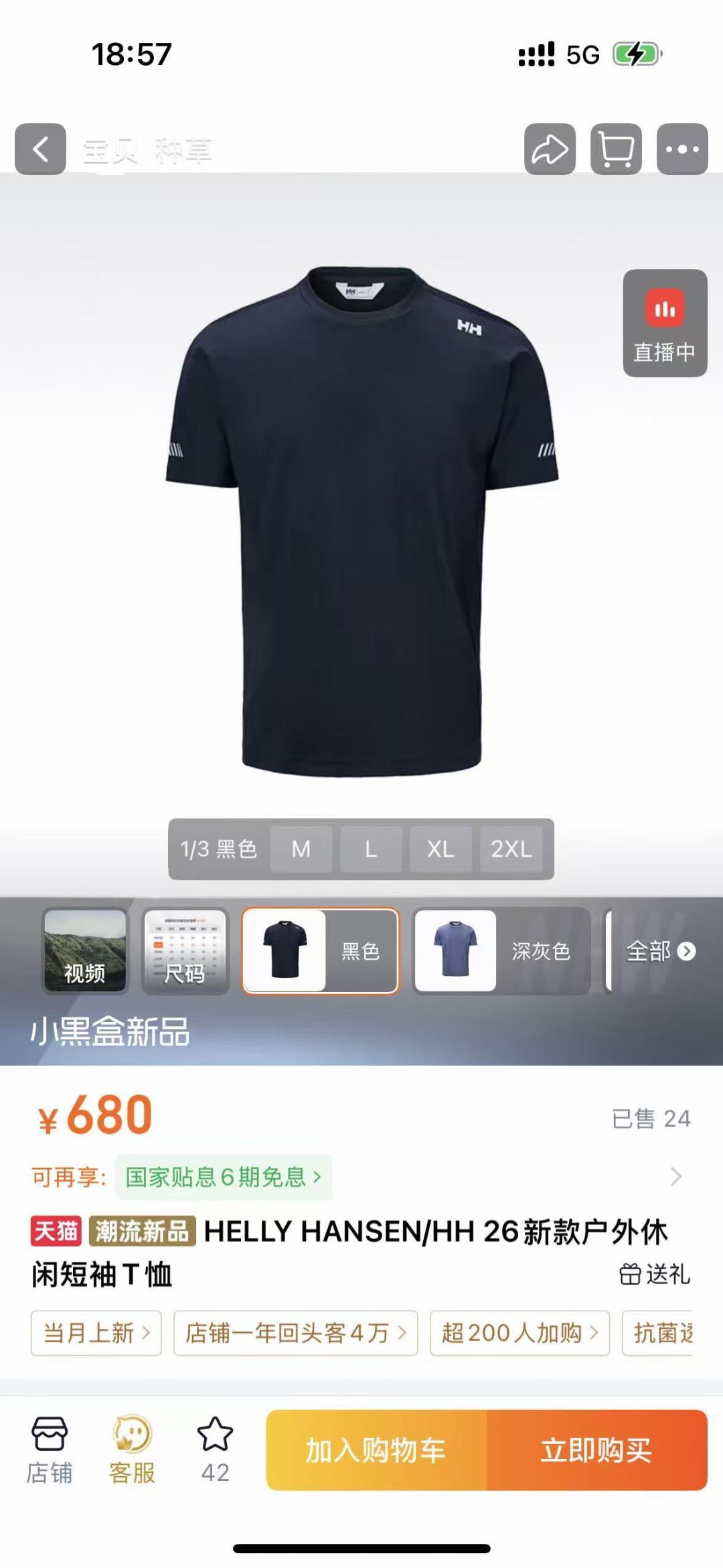
Task: Choose size 2XL
Action: (511, 849)
